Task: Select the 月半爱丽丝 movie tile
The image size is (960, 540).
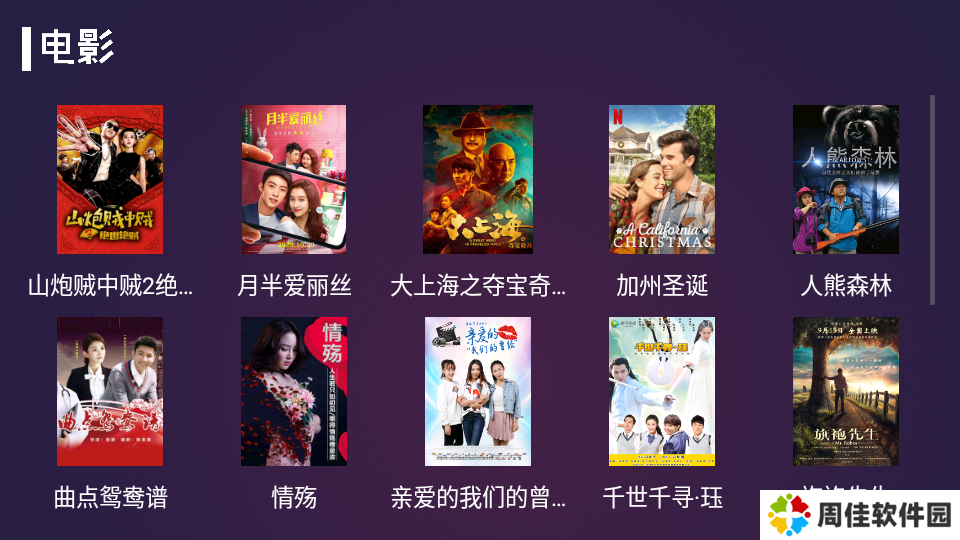Action: click(x=294, y=180)
